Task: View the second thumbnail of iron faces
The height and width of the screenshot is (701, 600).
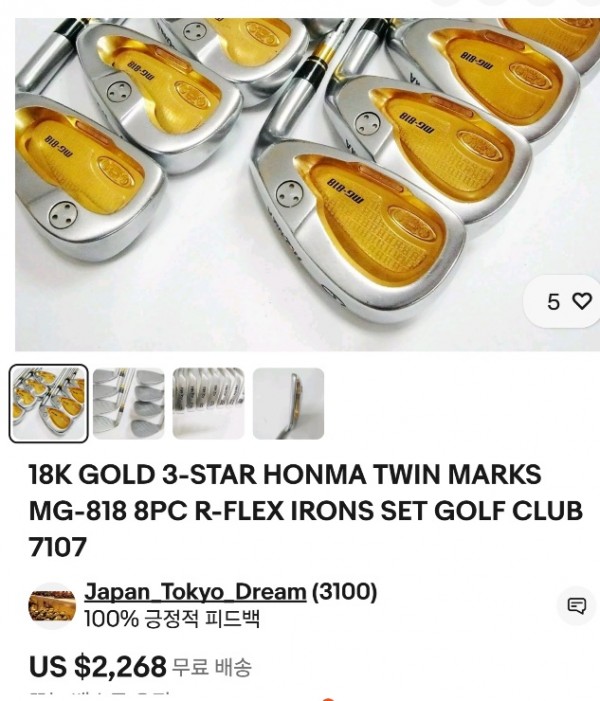Action: click(x=129, y=403)
